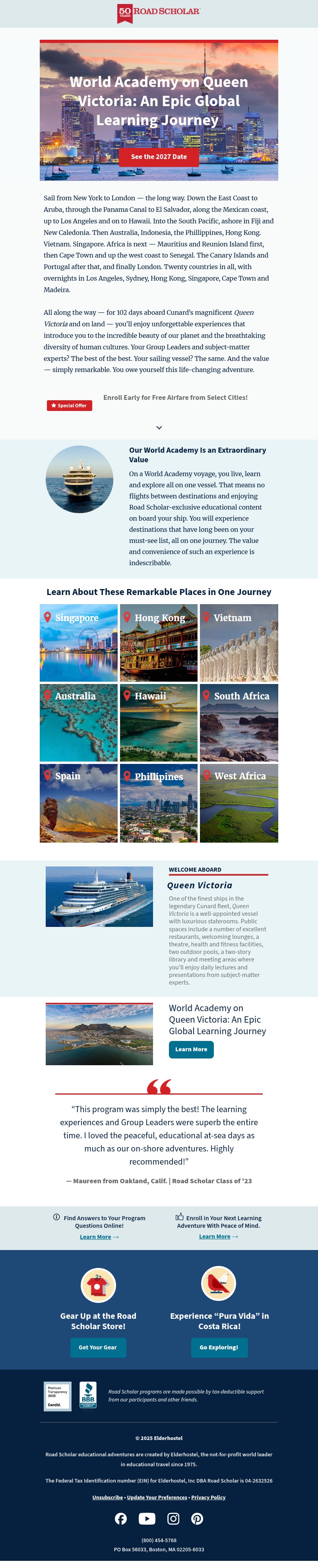Open the Special Offer badge
Image resolution: width=318 pixels, height=1568 pixels.
click(70, 405)
